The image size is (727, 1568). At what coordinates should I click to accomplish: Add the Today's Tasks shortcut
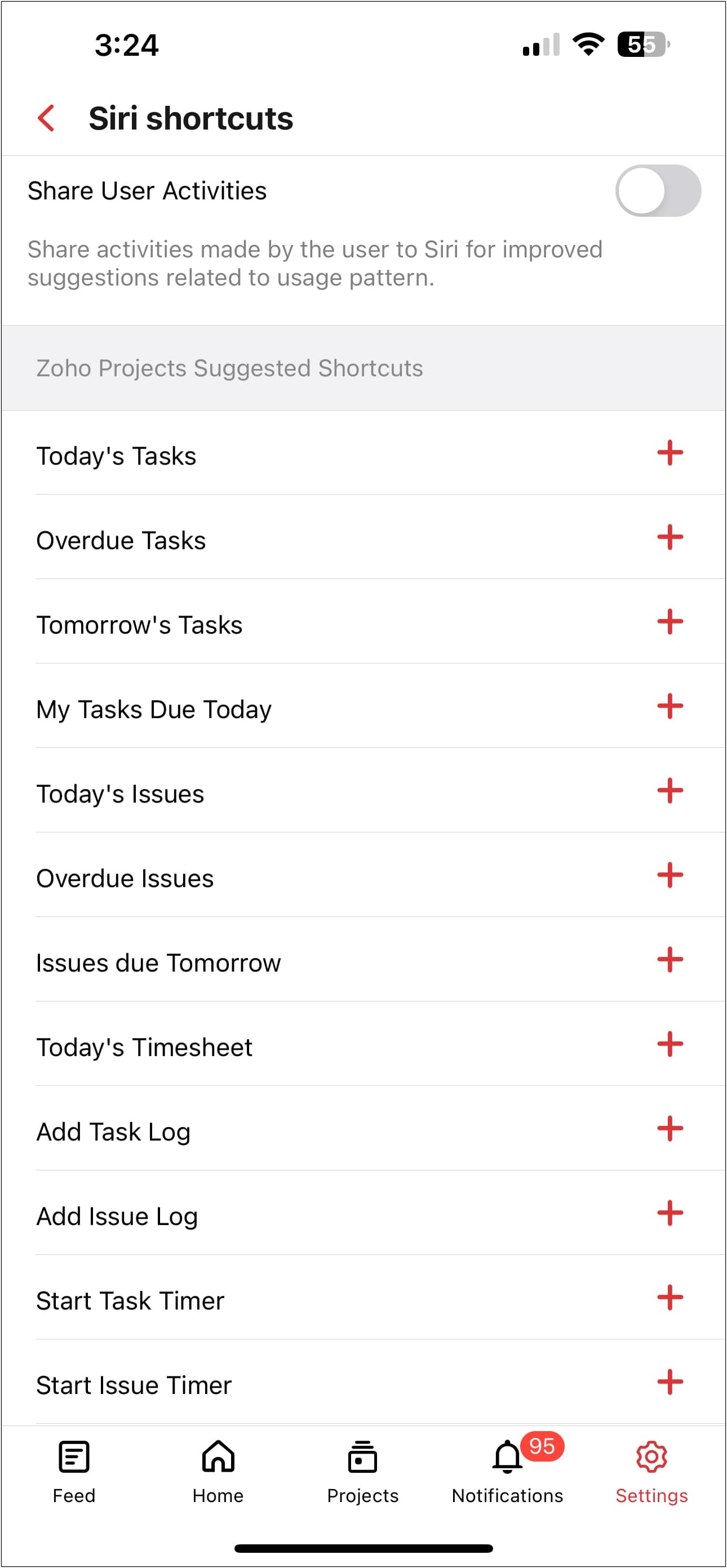click(670, 453)
